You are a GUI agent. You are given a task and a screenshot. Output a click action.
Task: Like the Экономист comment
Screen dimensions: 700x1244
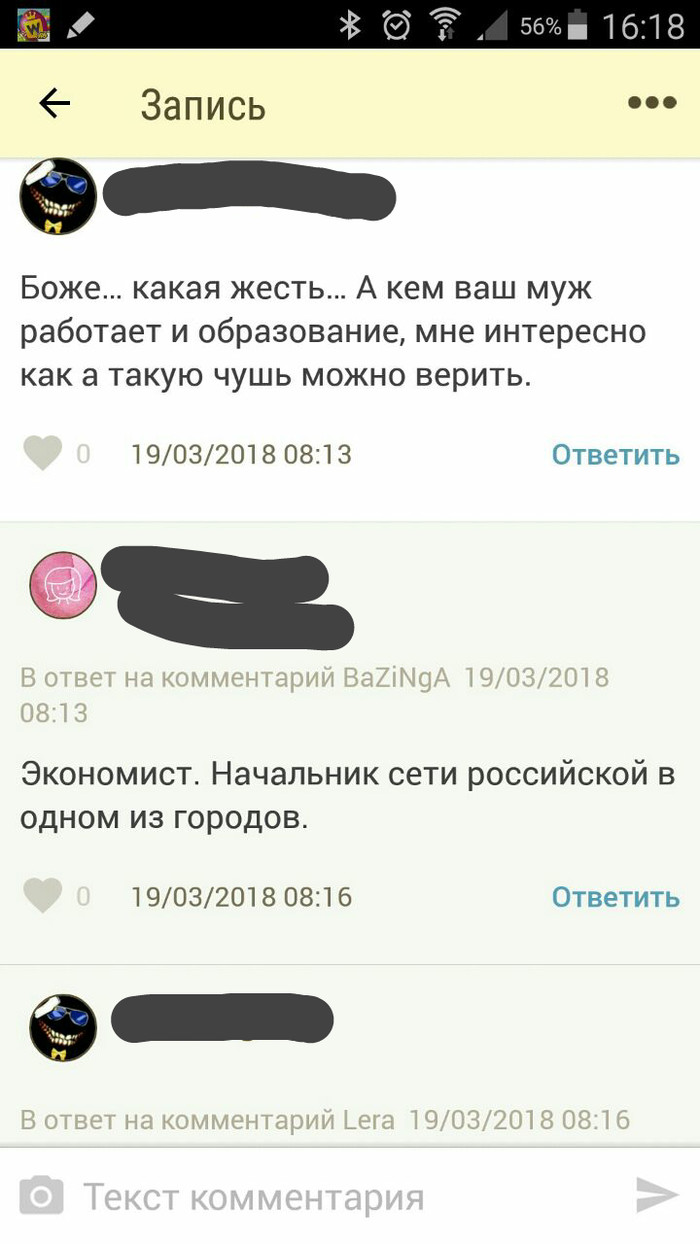[43, 896]
